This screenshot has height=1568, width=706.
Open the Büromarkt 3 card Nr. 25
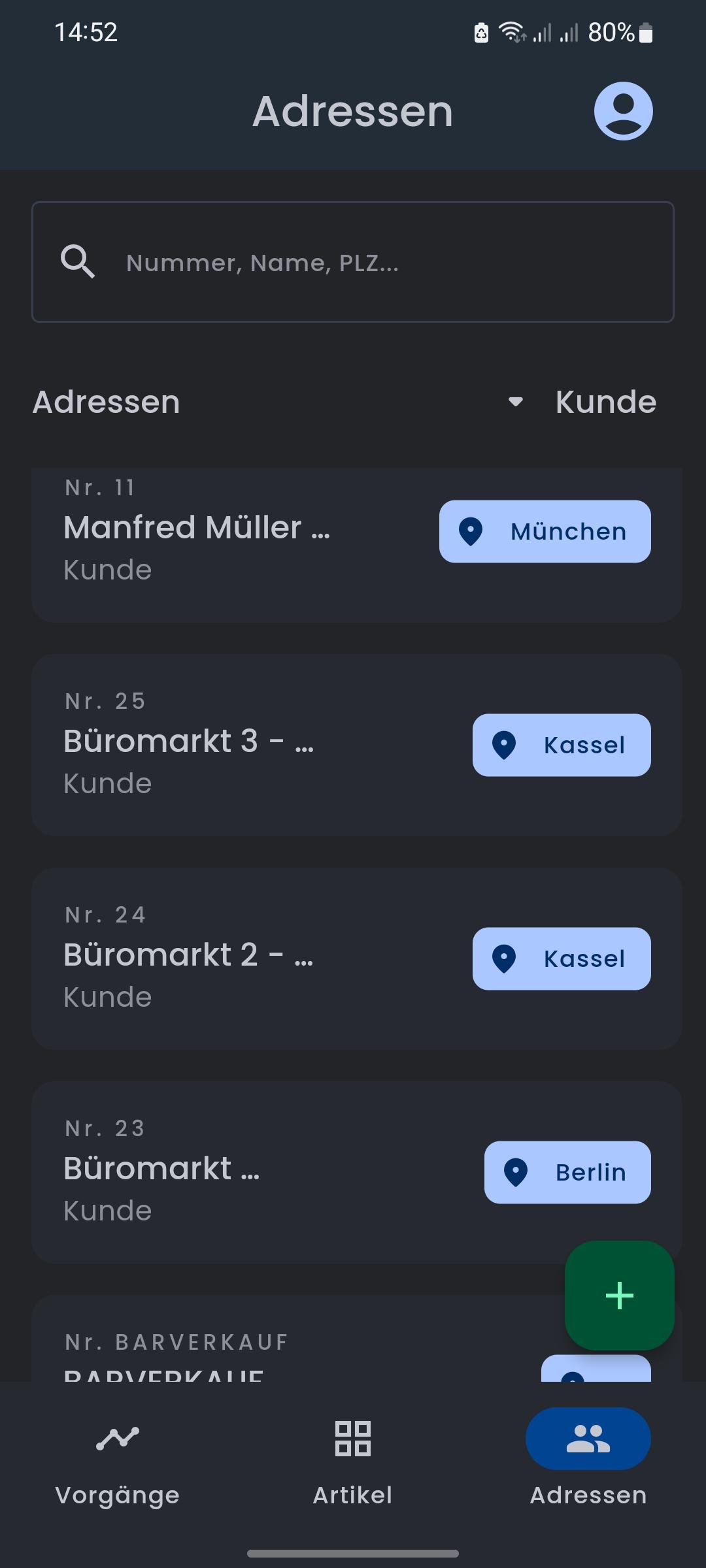[356, 745]
